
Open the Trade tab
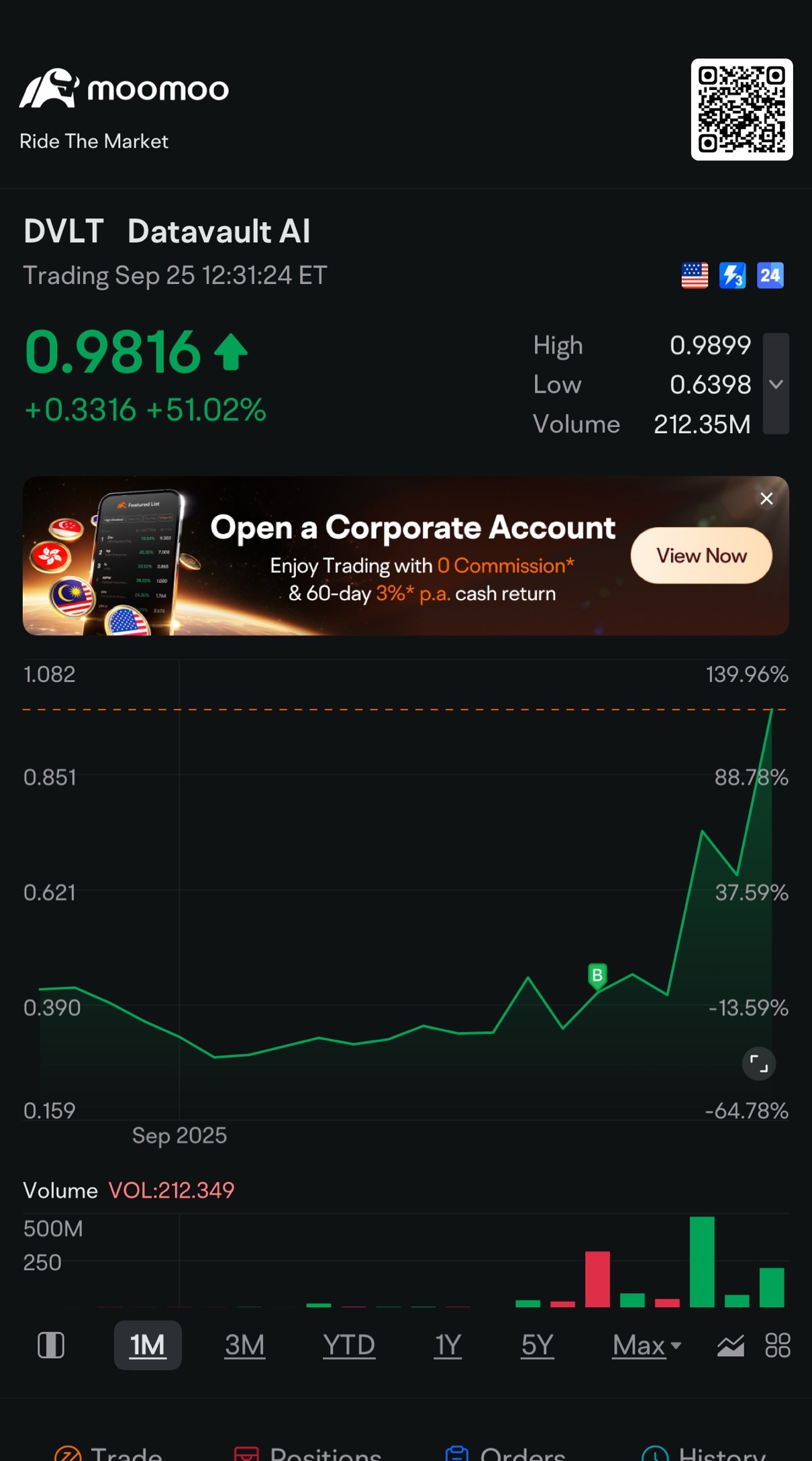(x=109, y=1453)
